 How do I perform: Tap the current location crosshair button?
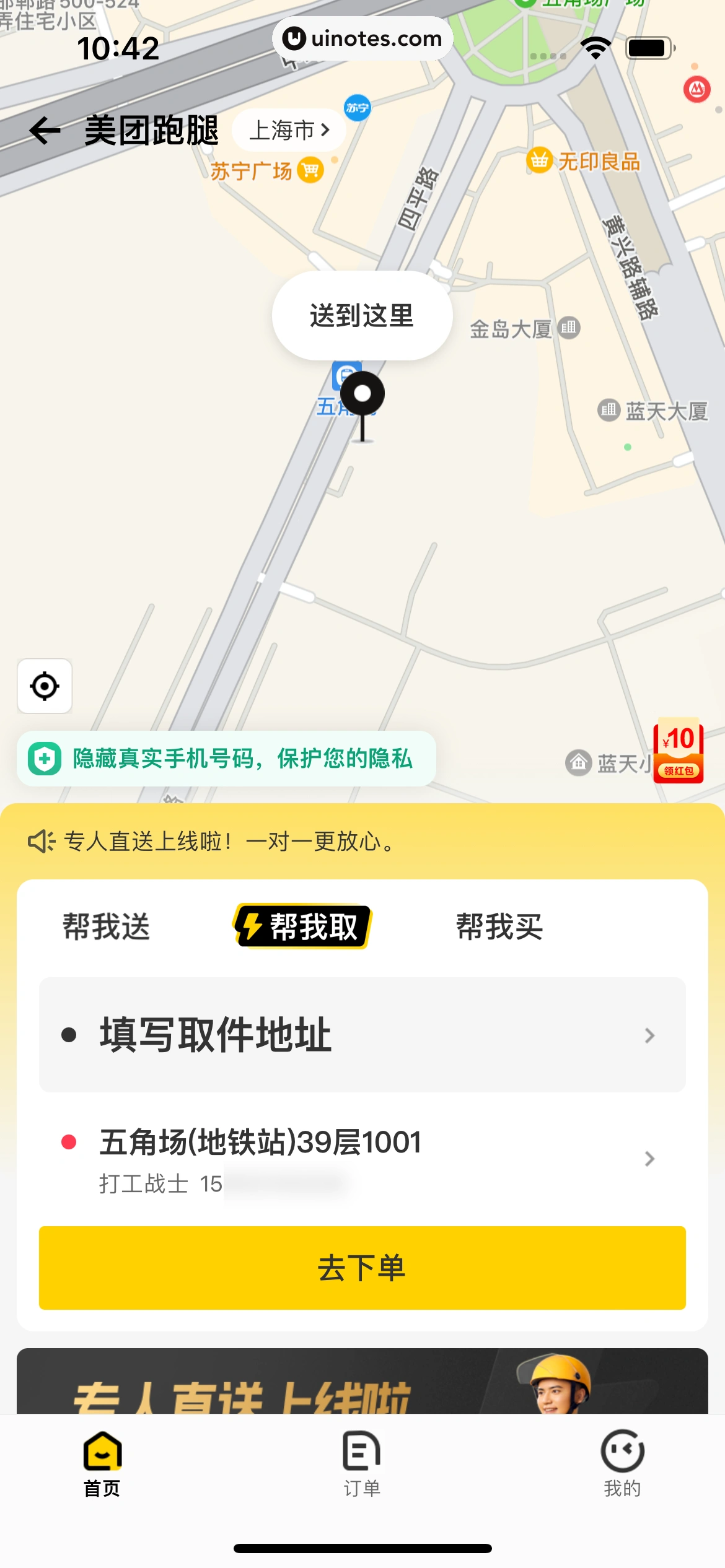pos(44,686)
